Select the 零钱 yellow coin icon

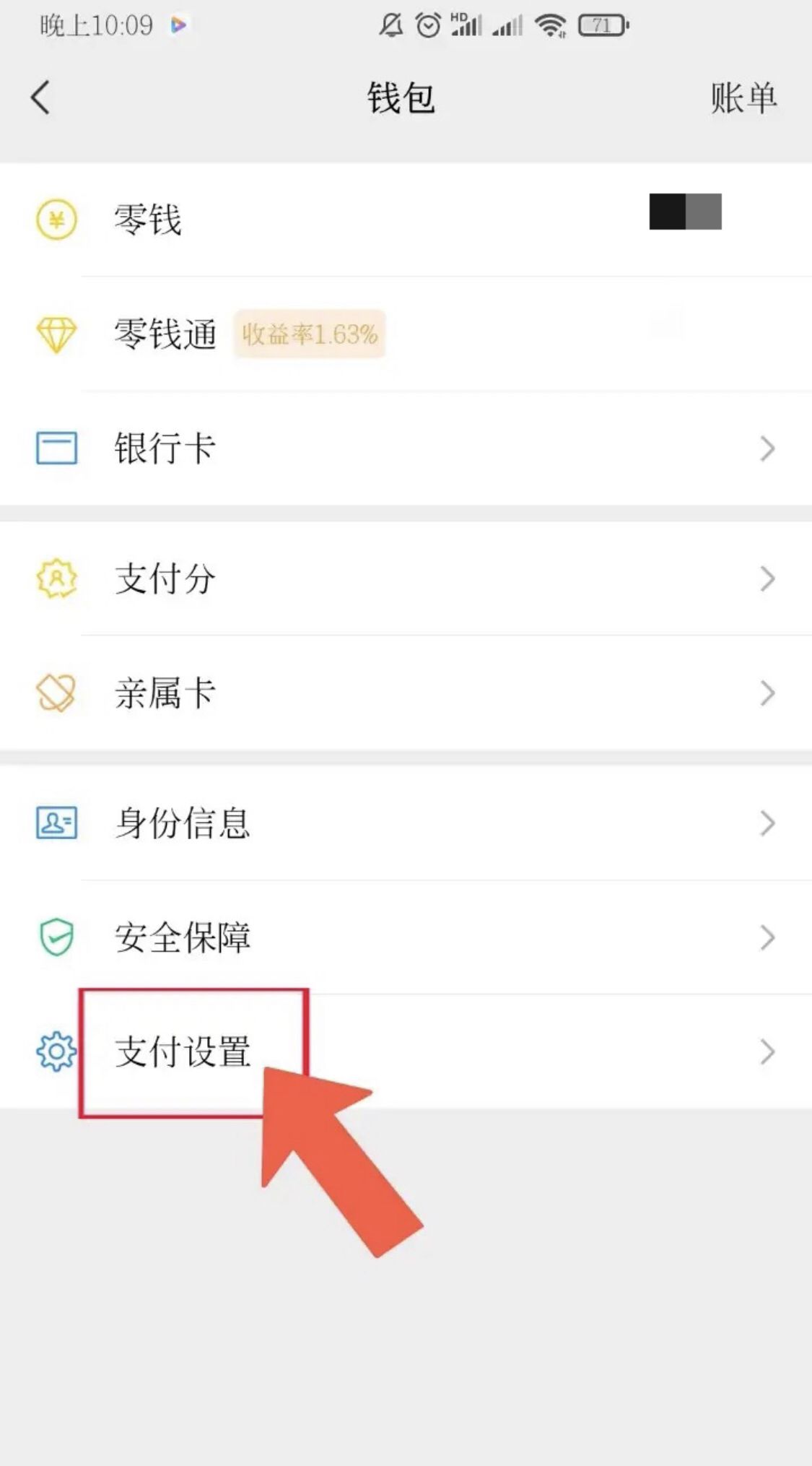point(55,220)
